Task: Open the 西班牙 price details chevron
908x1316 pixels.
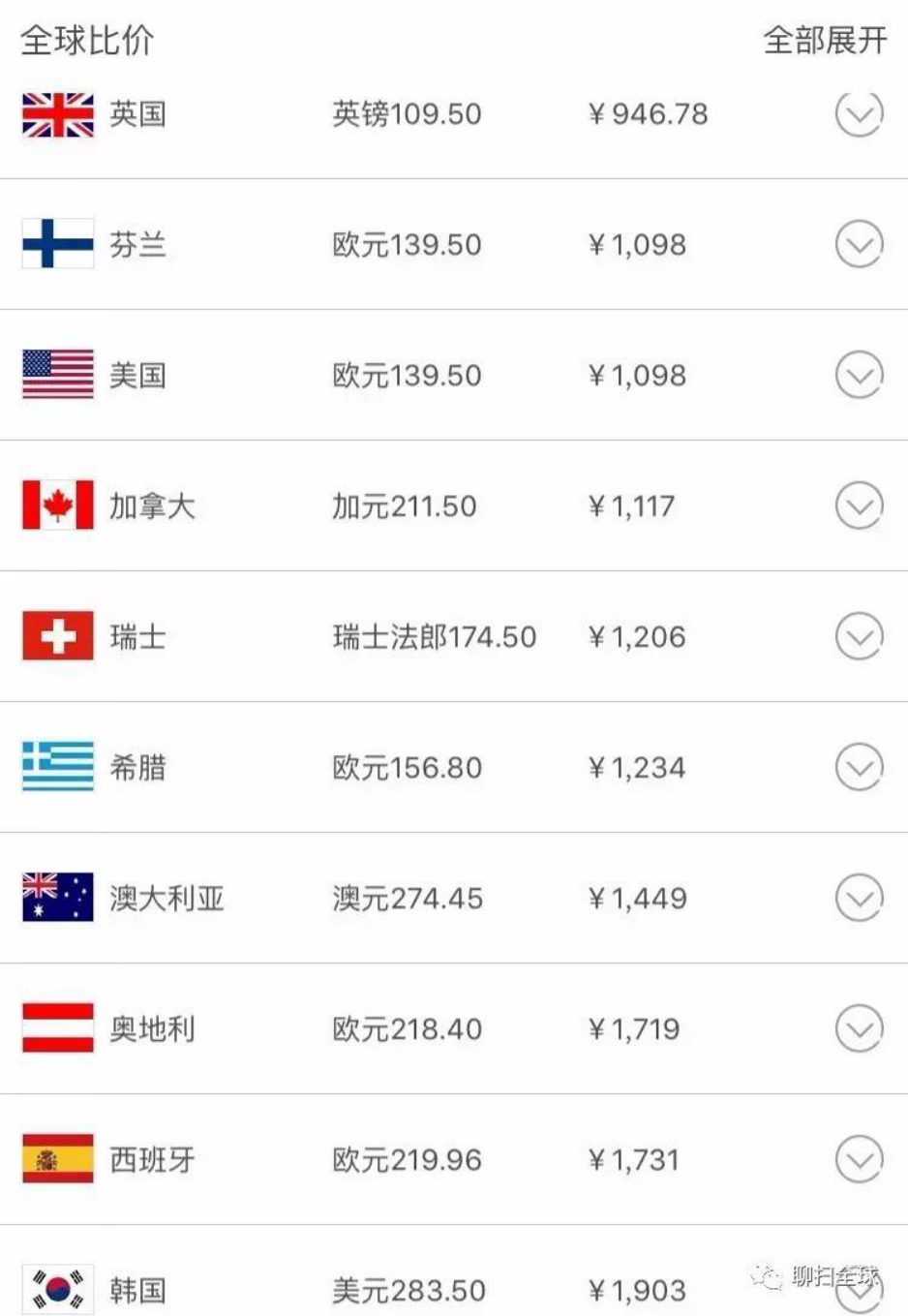Action: (859, 1159)
